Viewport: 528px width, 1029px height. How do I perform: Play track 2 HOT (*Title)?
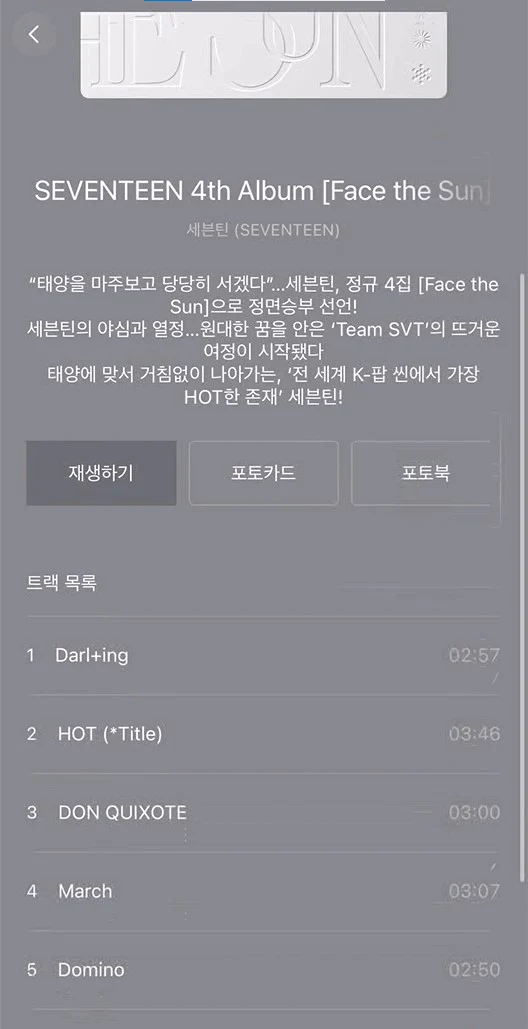(x=263, y=734)
